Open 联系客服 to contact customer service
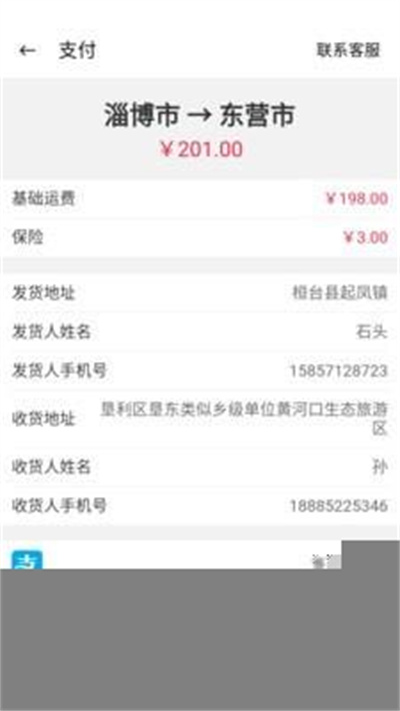 [x=348, y=50]
